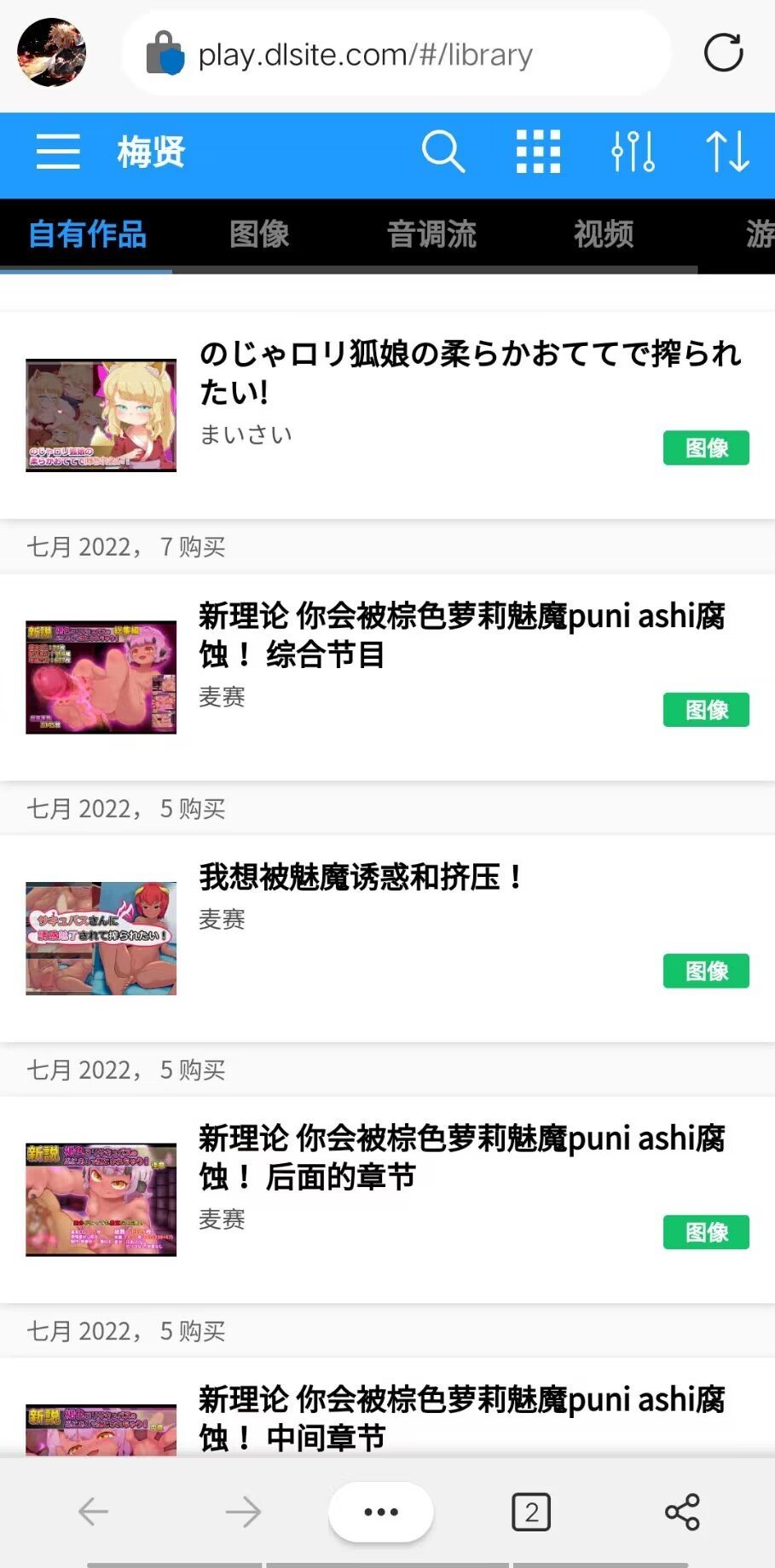Open the 后面的章节 work entry
The height and width of the screenshot is (1568, 775).
tap(461, 1157)
